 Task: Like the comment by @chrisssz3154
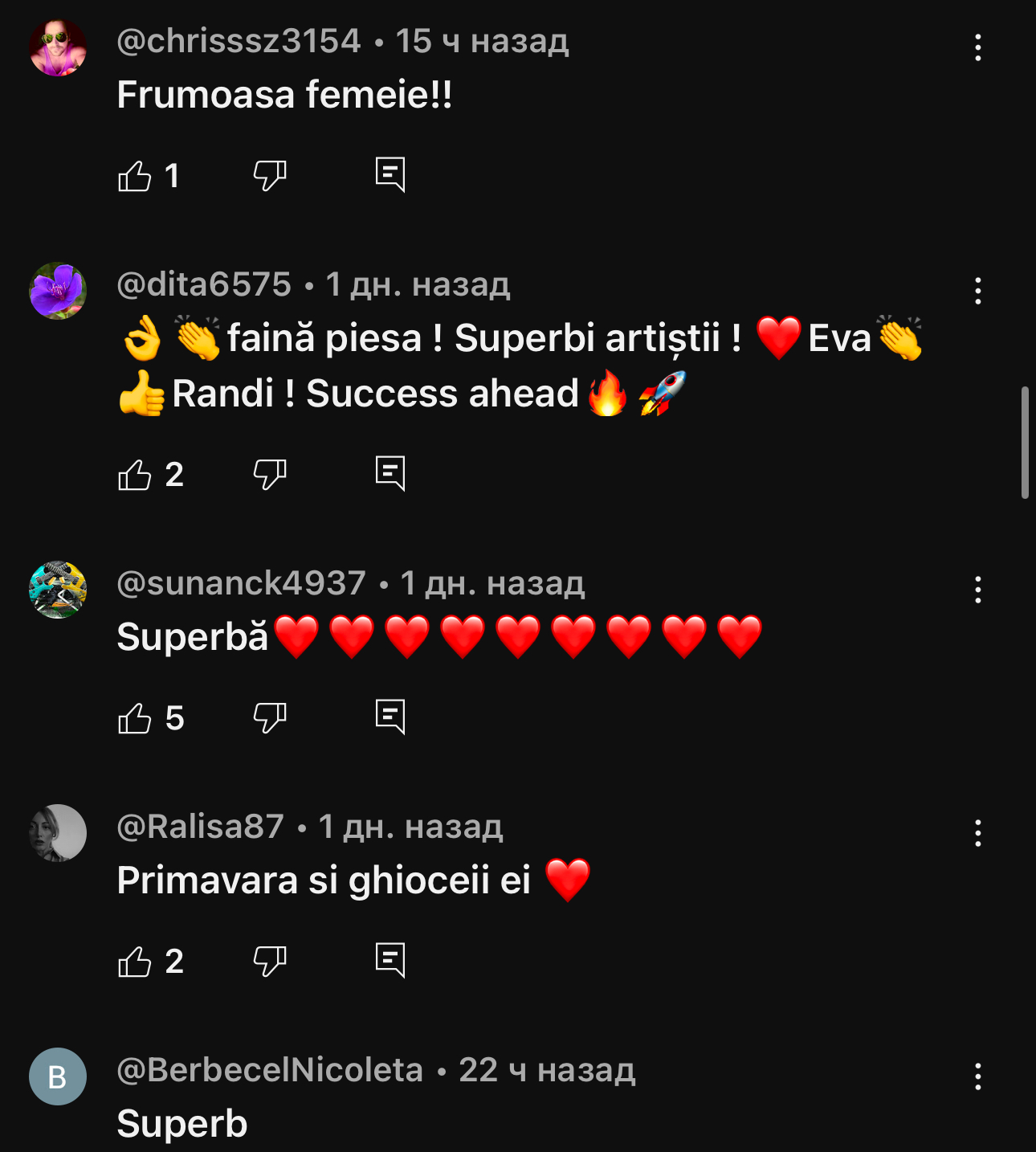coord(135,176)
